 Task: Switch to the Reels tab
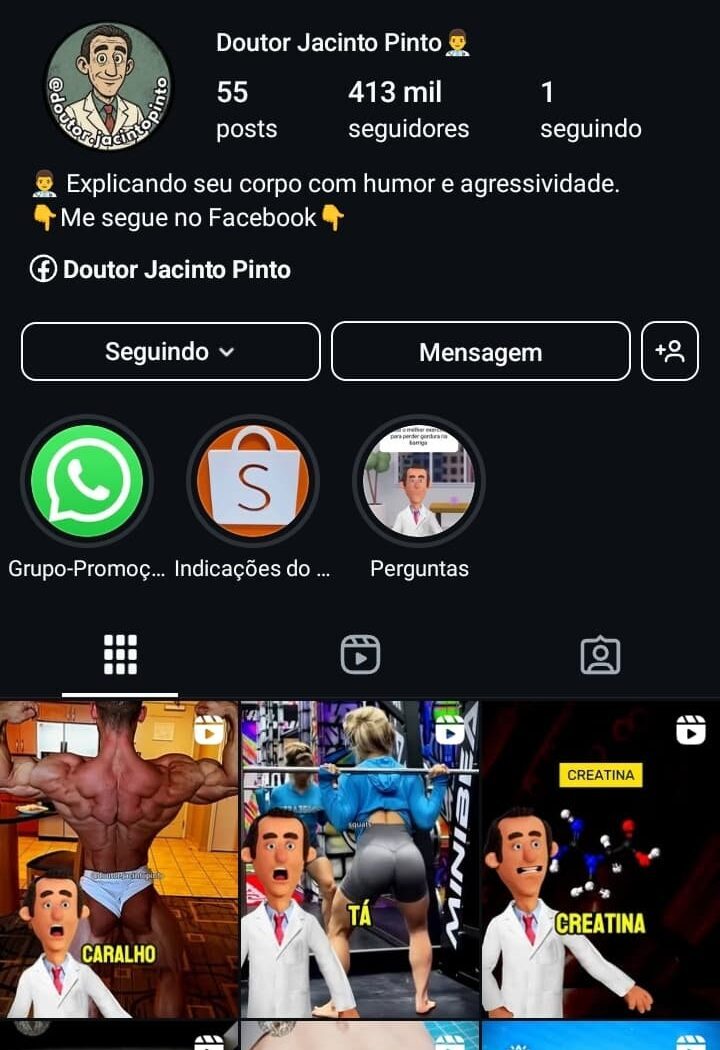[360, 655]
